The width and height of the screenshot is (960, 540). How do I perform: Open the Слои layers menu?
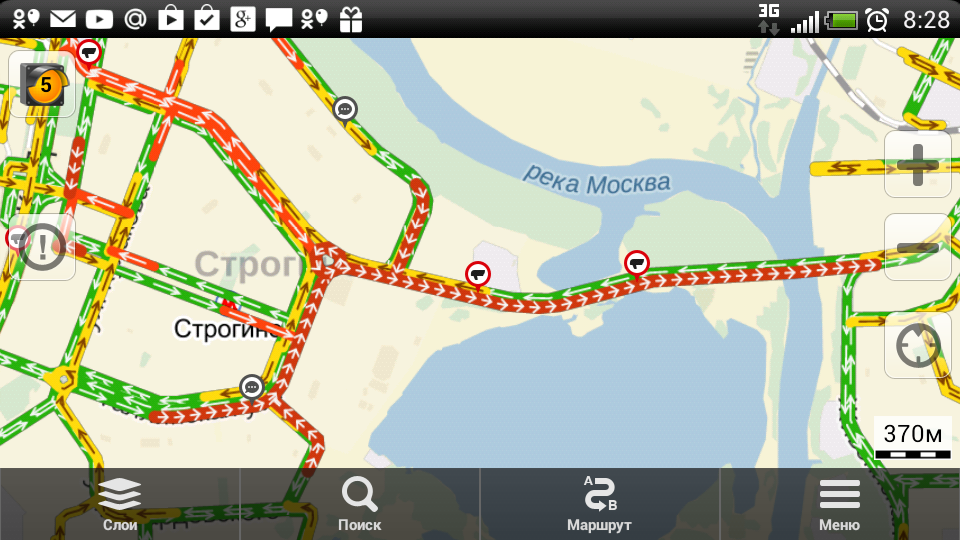click(x=120, y=504)
